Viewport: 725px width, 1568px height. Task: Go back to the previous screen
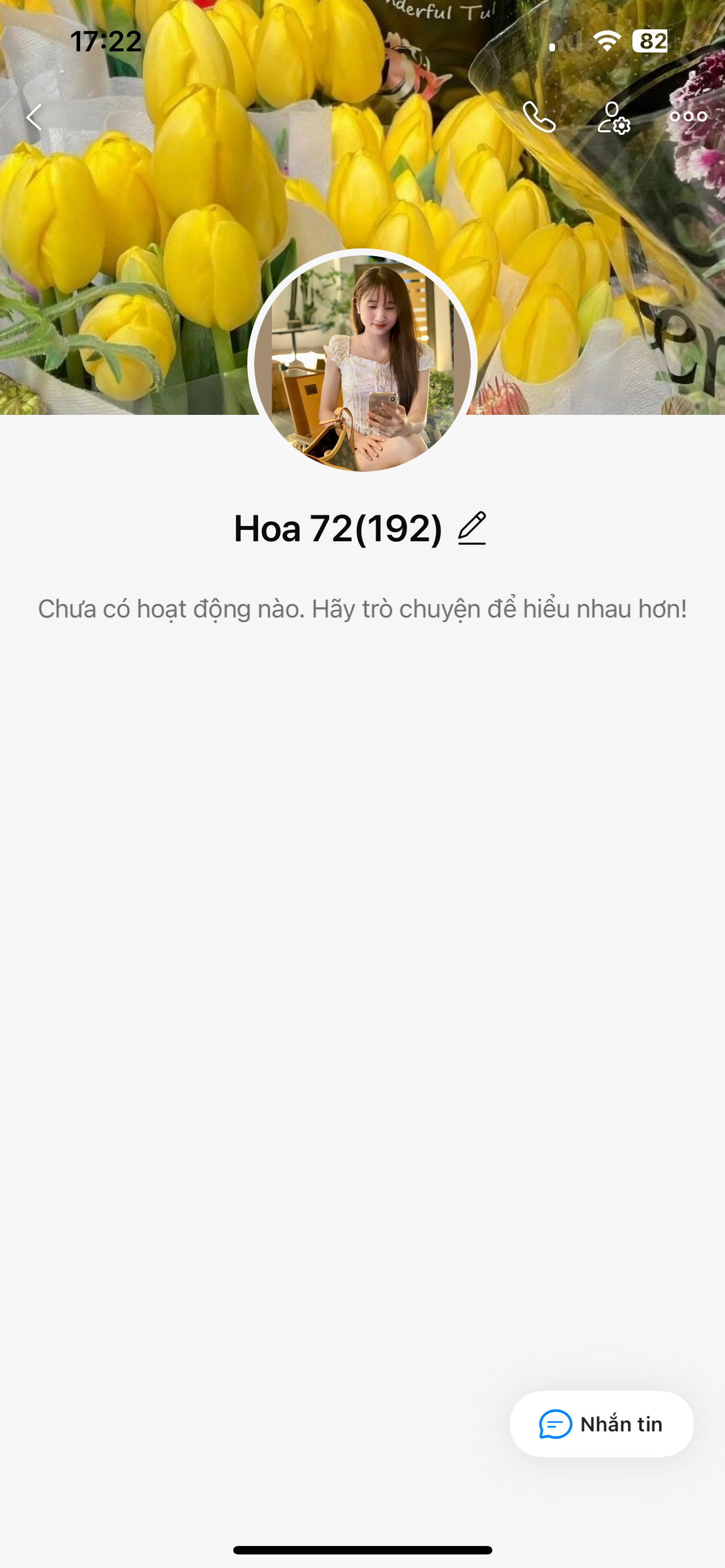point(34,117)
